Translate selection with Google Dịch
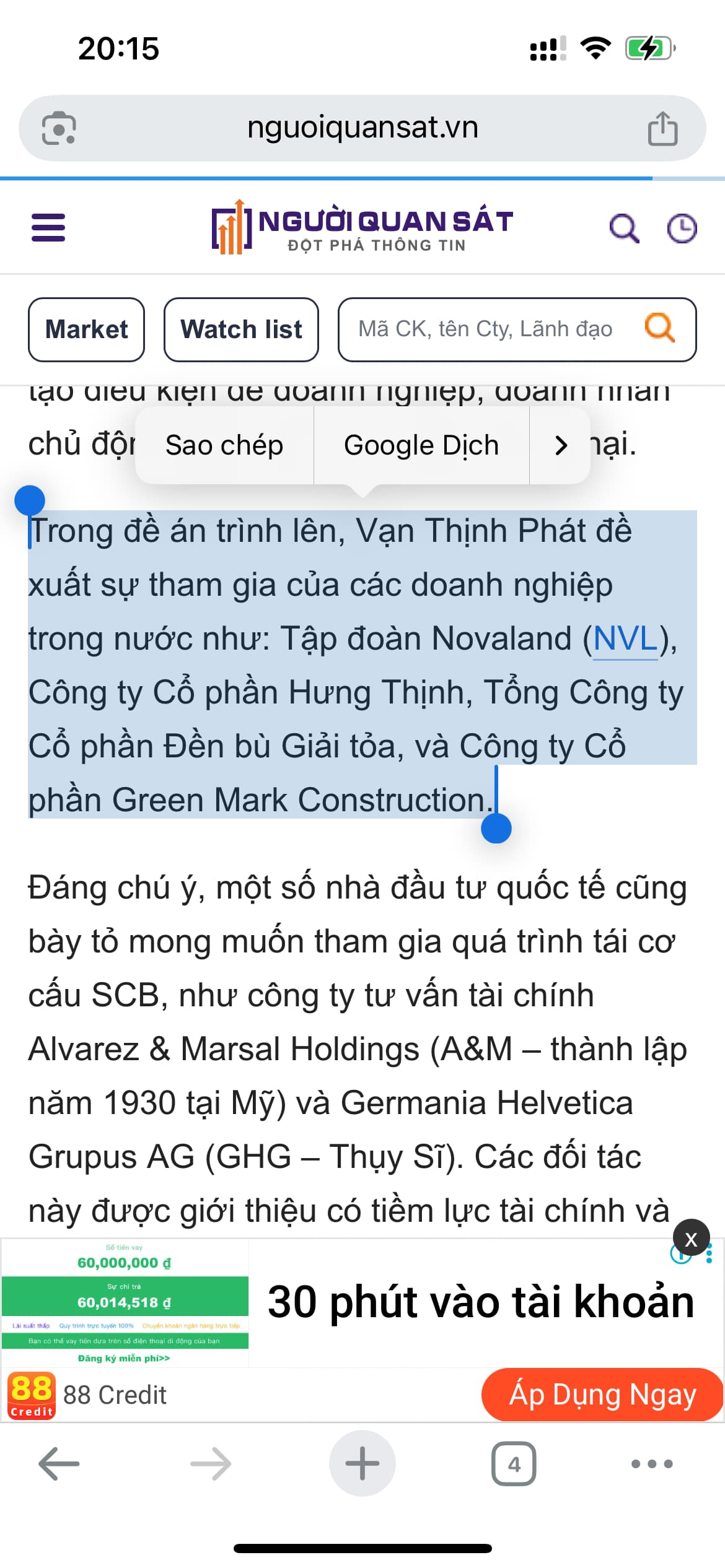This screenshot has width=725, height=1568. point(421,445)
